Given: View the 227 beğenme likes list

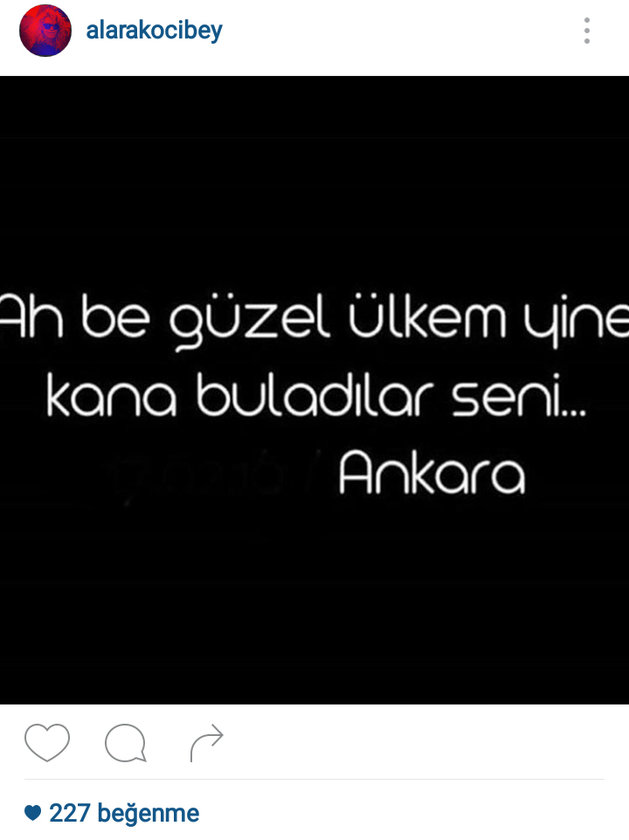Looking at the screenshot, I should pos(123,813).
